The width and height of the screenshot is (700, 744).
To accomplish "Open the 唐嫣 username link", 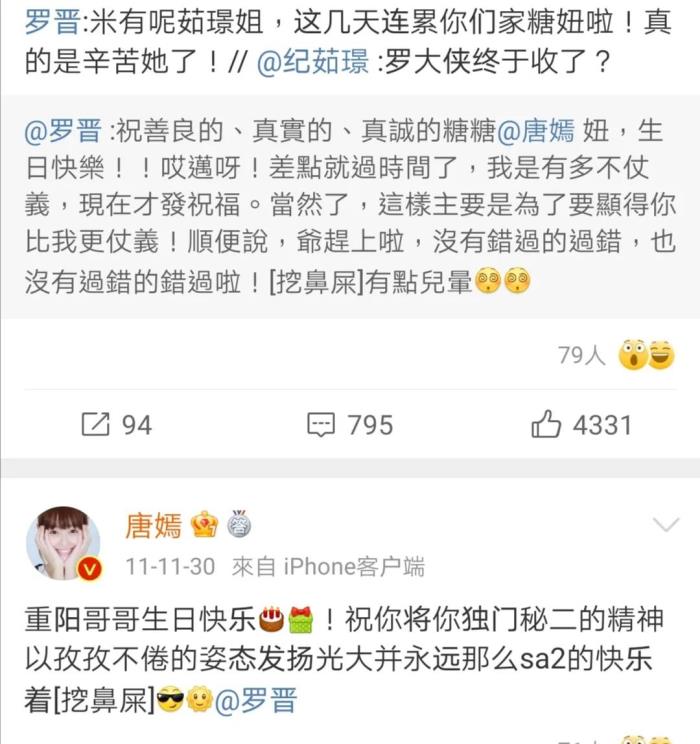I will tap(153, 524).
